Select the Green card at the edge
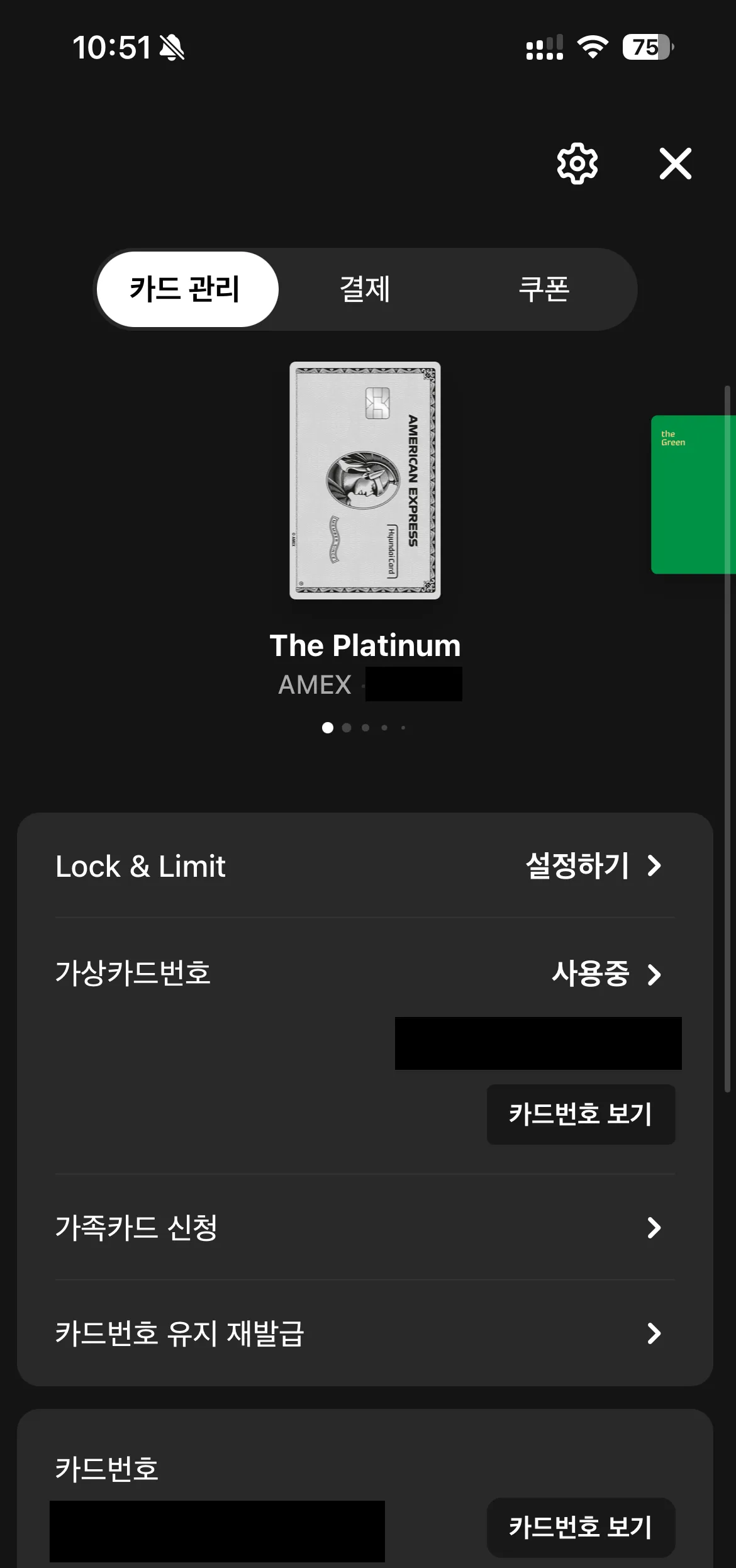The image size is (736, 1568). tap(691, 494)
